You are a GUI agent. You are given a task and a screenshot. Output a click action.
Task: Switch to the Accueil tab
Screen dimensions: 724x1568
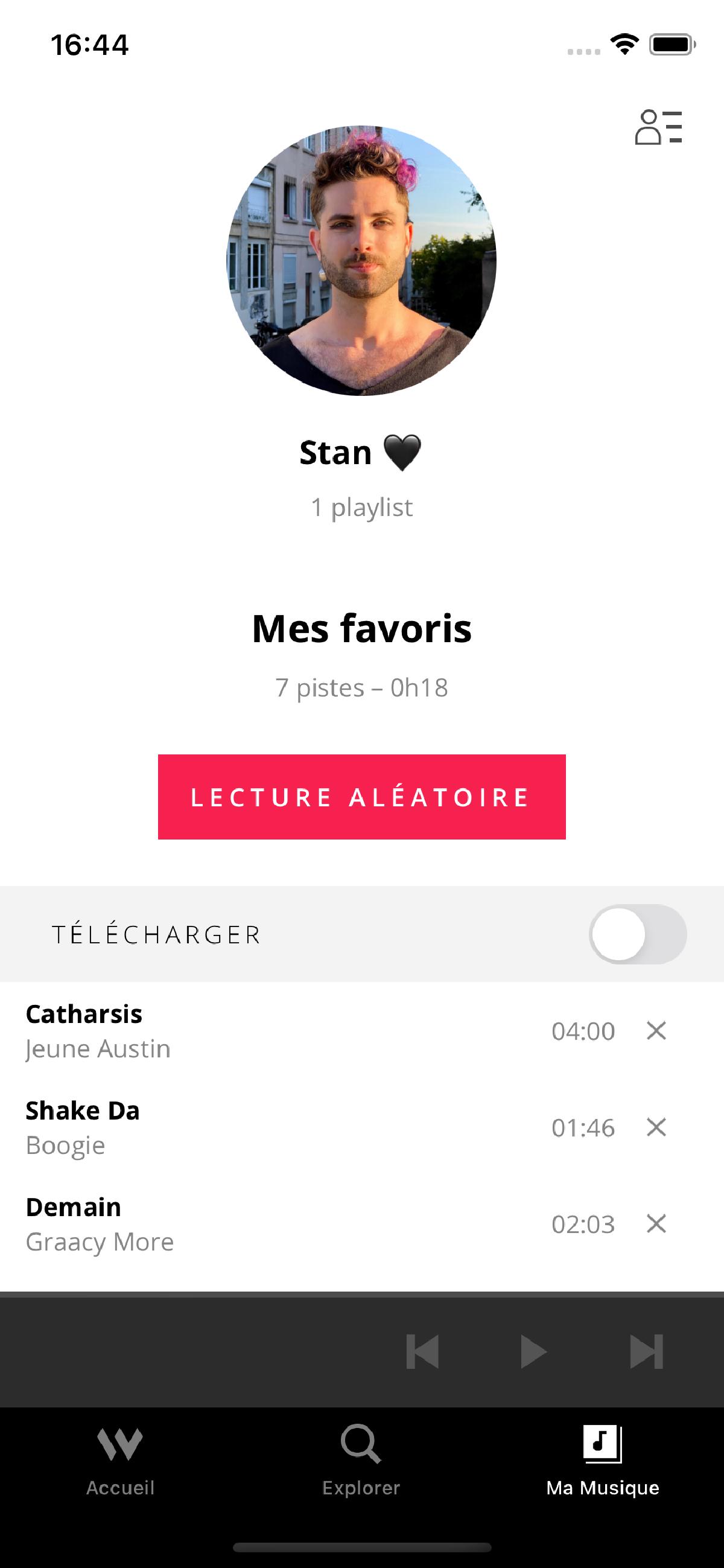[121, 1461]
